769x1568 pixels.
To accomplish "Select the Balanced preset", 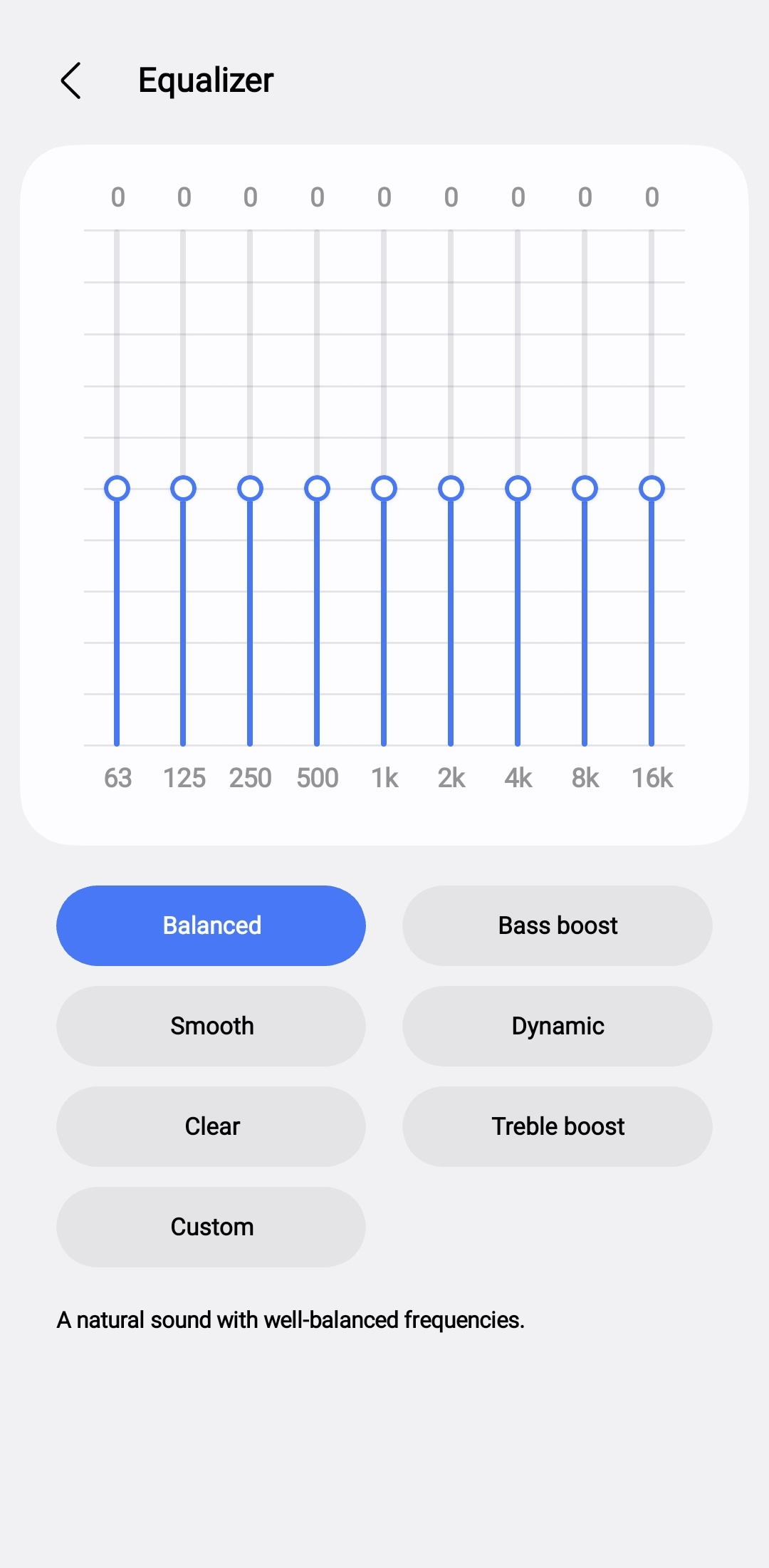I will coord(211,925).
